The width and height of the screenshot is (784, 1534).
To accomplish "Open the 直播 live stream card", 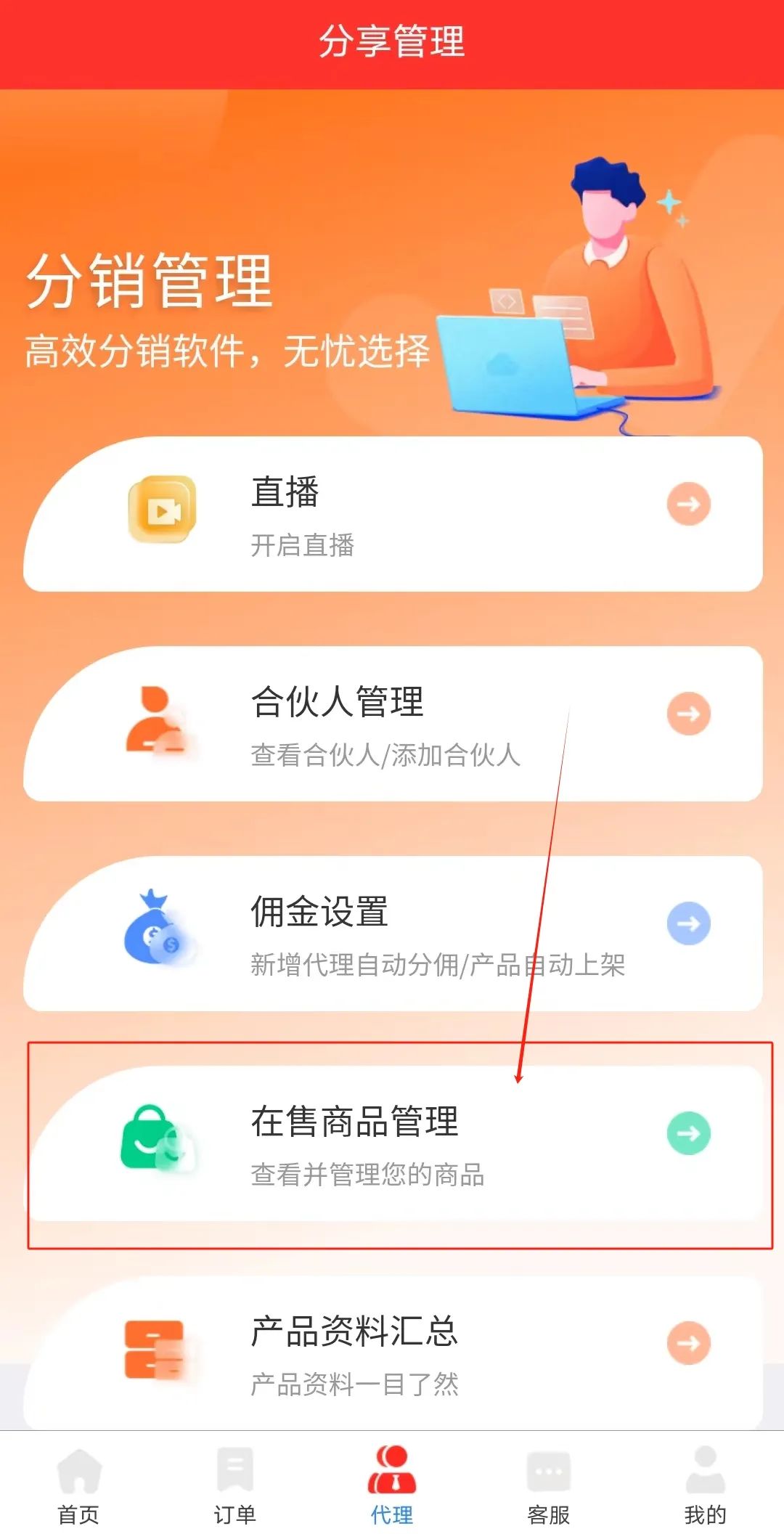I will pyautogui.click(x=393, y=514).
